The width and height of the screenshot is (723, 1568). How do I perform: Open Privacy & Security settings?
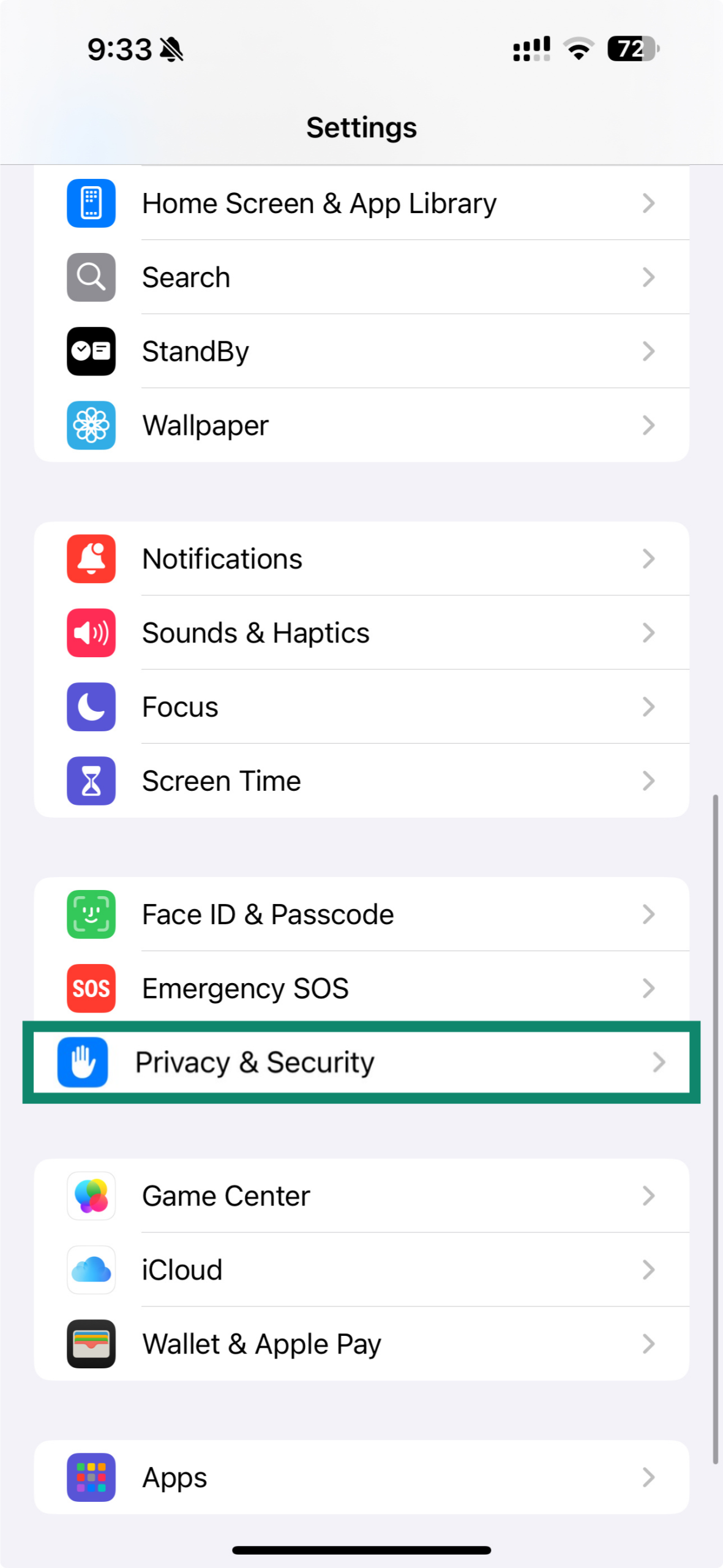pos(361,1062)
